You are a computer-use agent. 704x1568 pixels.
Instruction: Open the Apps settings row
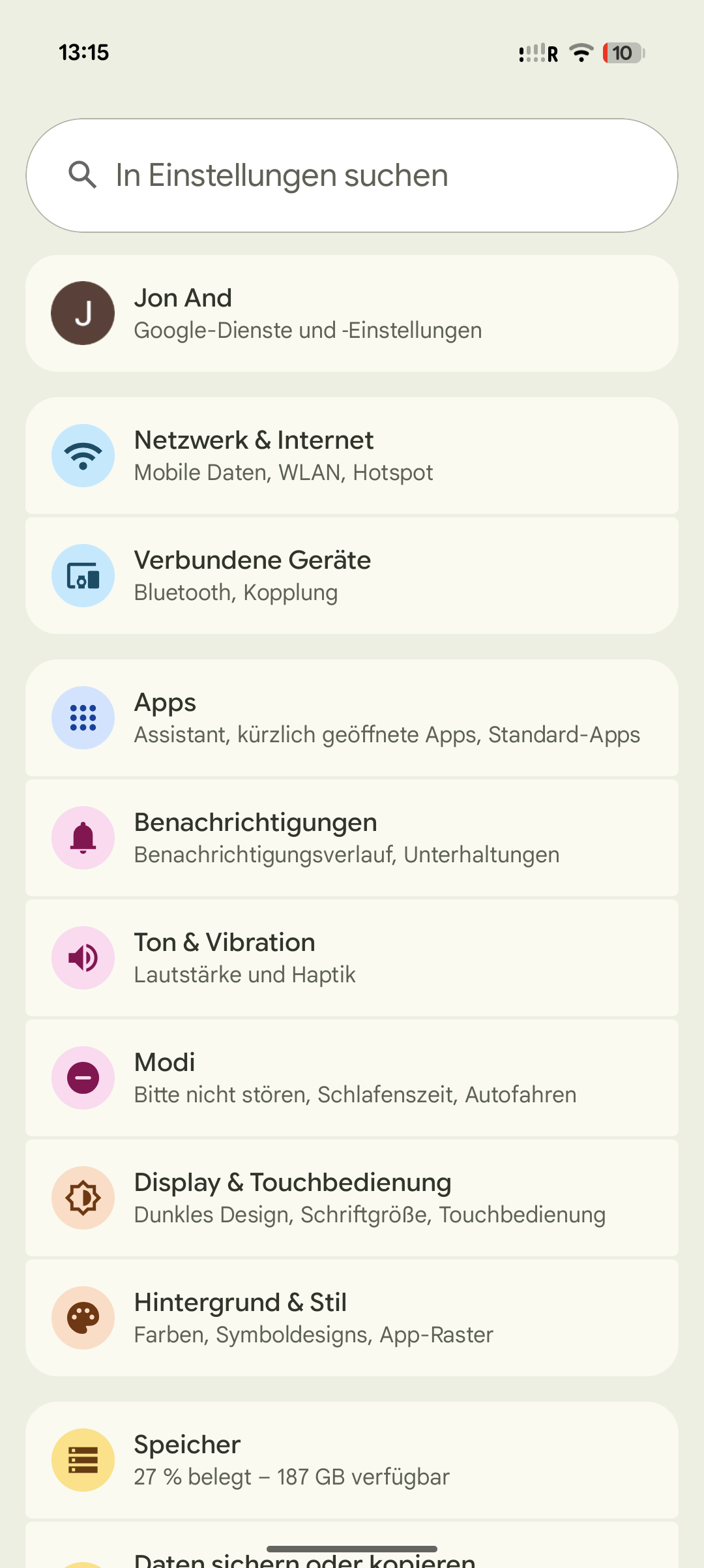point(352,718)
